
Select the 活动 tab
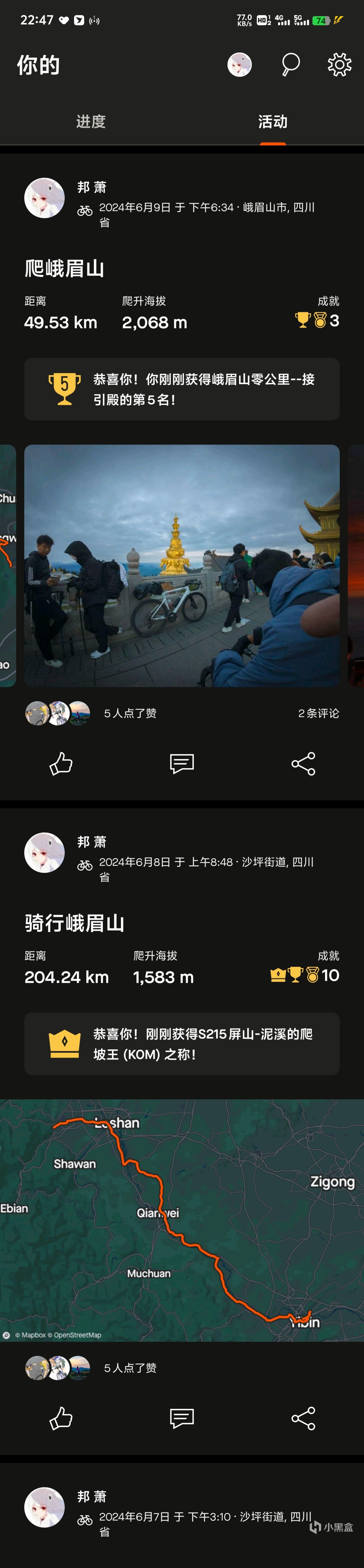(272, 122)
